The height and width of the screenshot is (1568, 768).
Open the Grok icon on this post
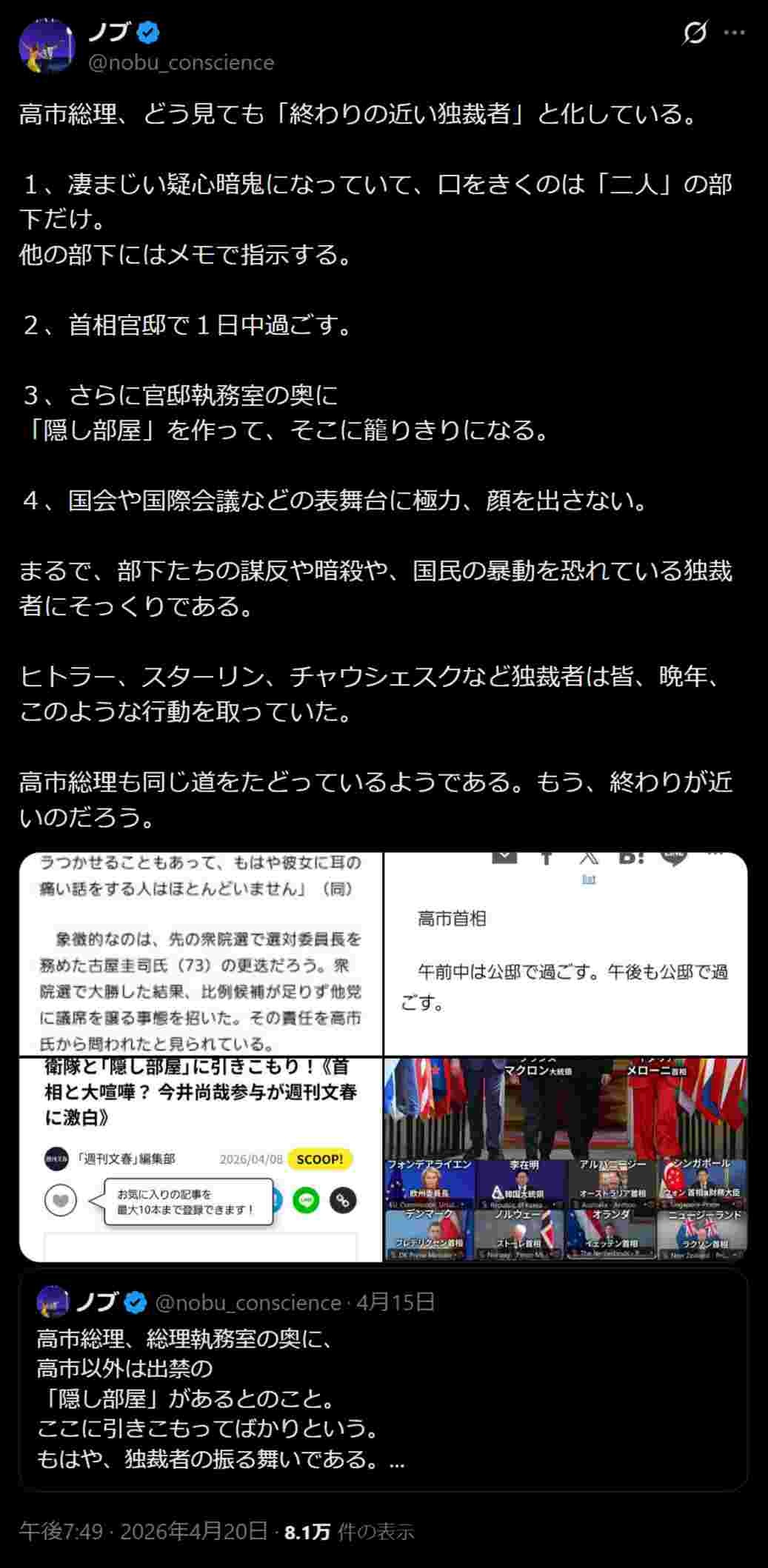[x=694, y=33]
